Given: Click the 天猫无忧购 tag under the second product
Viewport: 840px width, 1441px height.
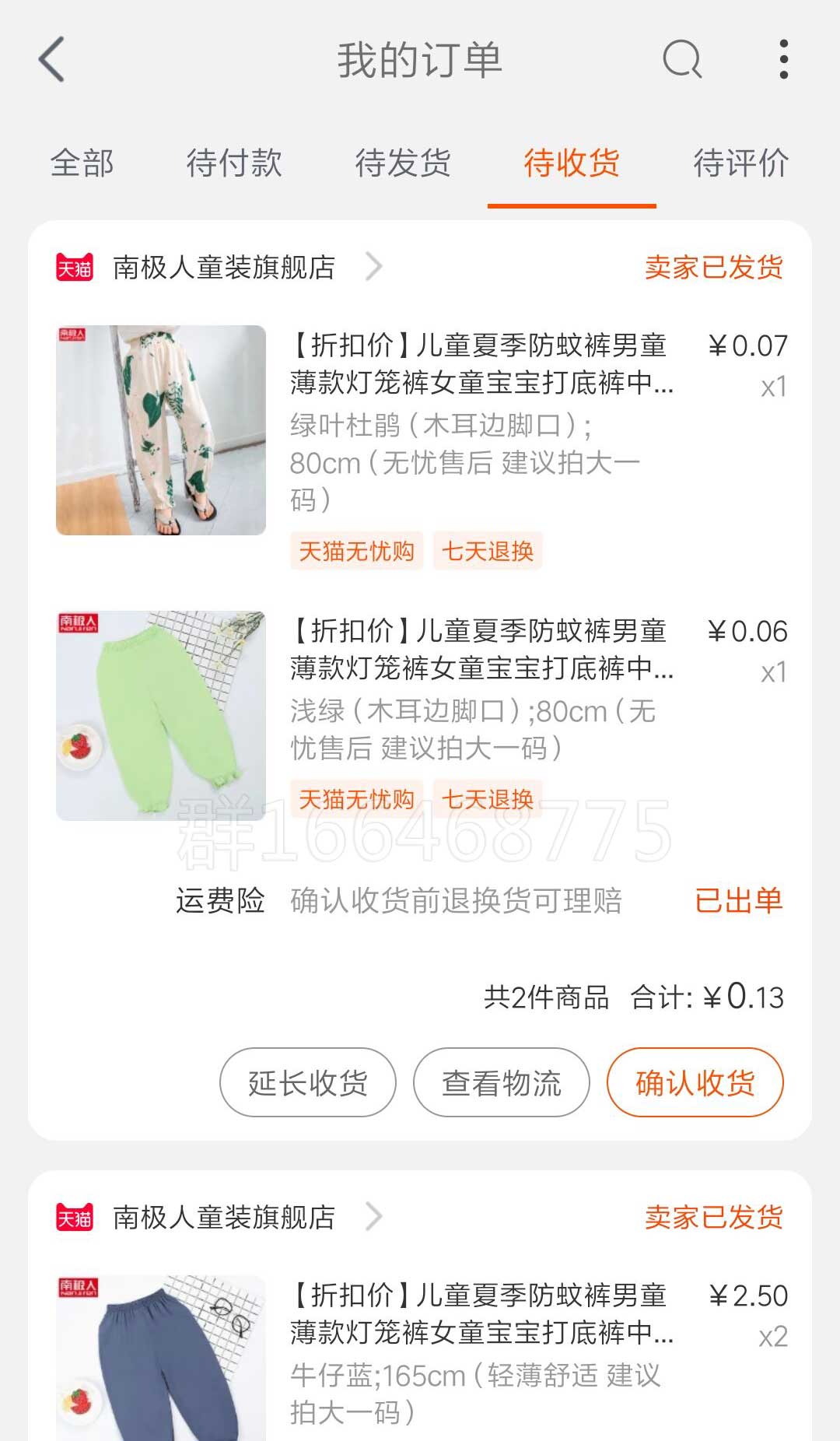Looking at the screenshot, I should [x=356, y=799].
